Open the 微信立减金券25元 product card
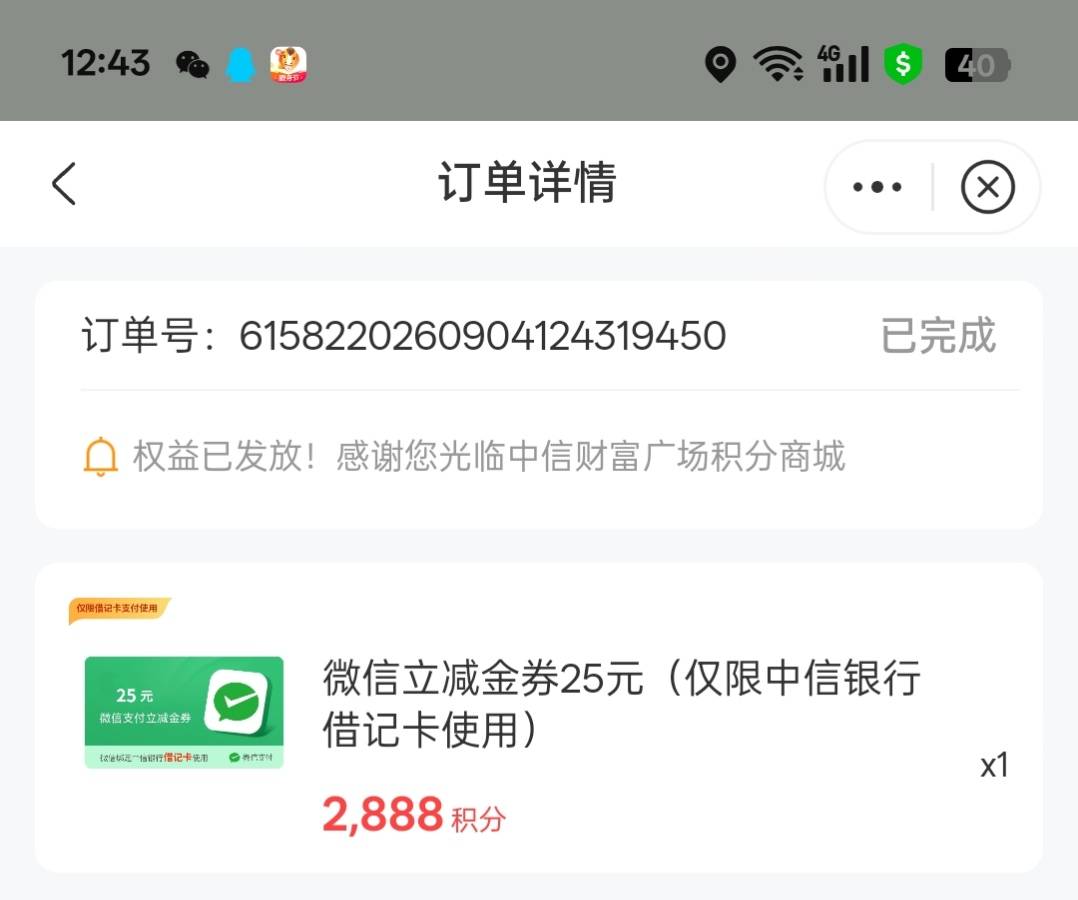Screen dimensions: 1078x900 [x=538, y=718]
